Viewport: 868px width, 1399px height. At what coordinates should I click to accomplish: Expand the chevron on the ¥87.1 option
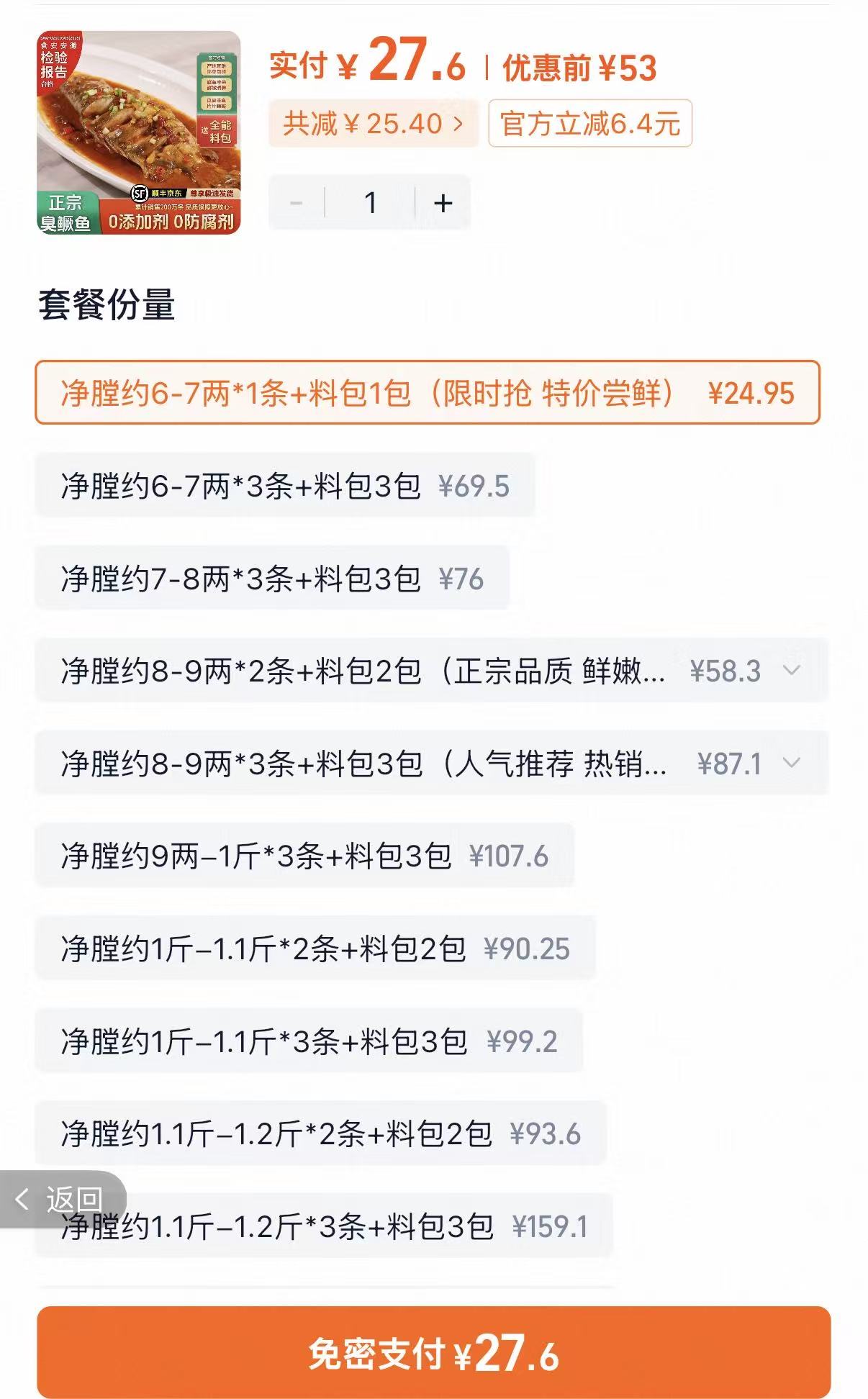[792, 763]
